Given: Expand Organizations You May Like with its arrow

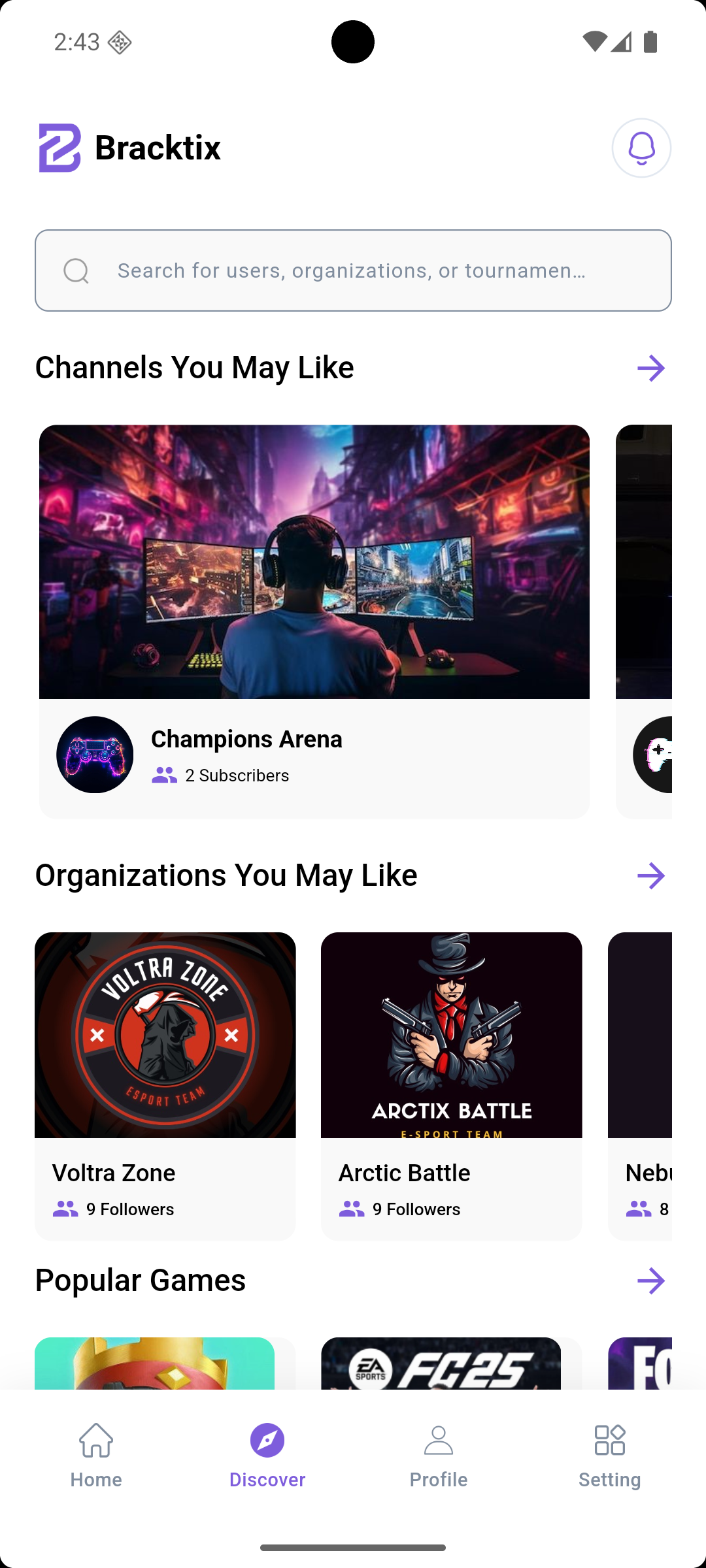Looking at the screenshot, I should [x=651, y=875].
